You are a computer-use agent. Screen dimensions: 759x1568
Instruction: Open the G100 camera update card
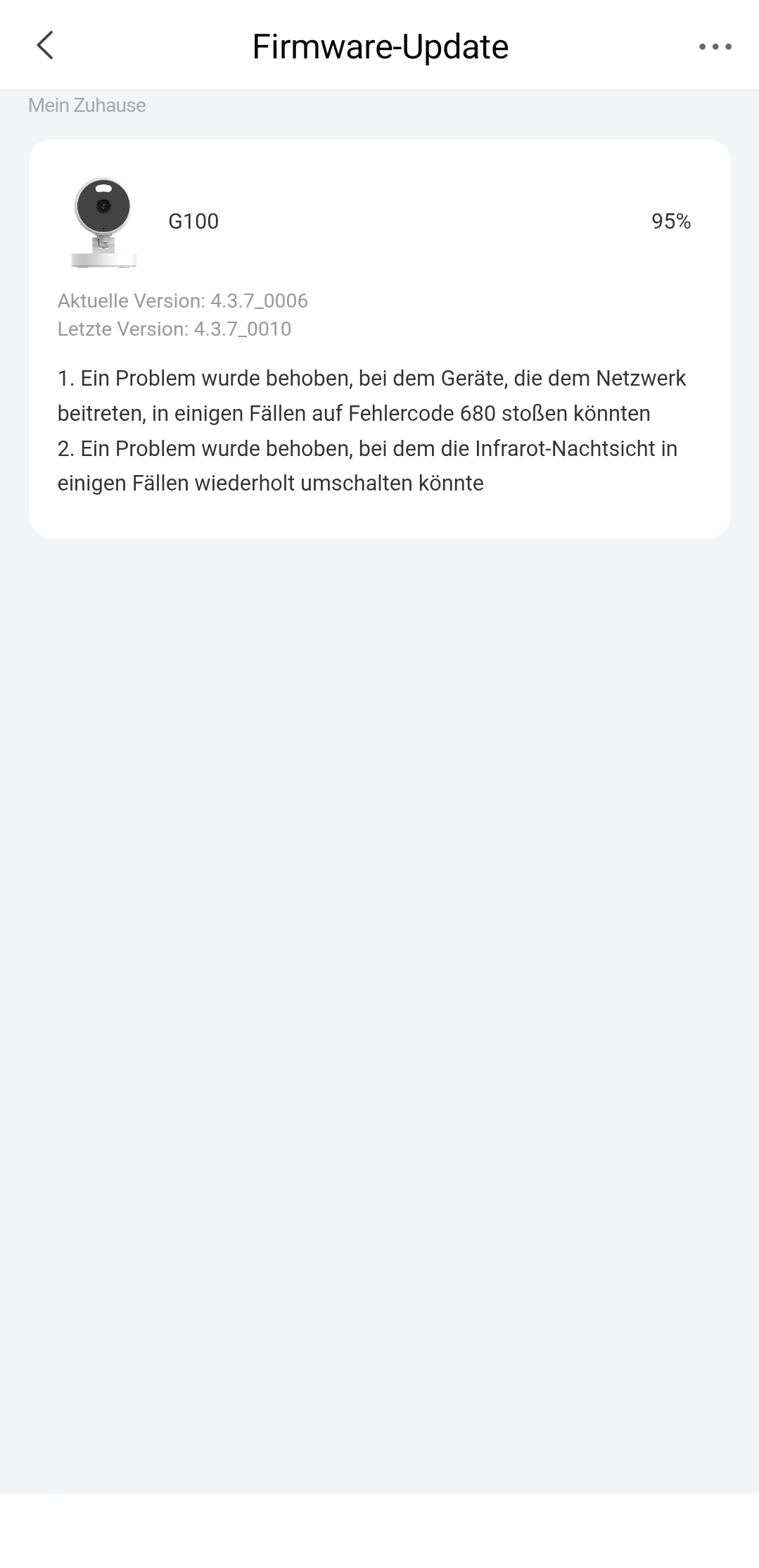380,339
